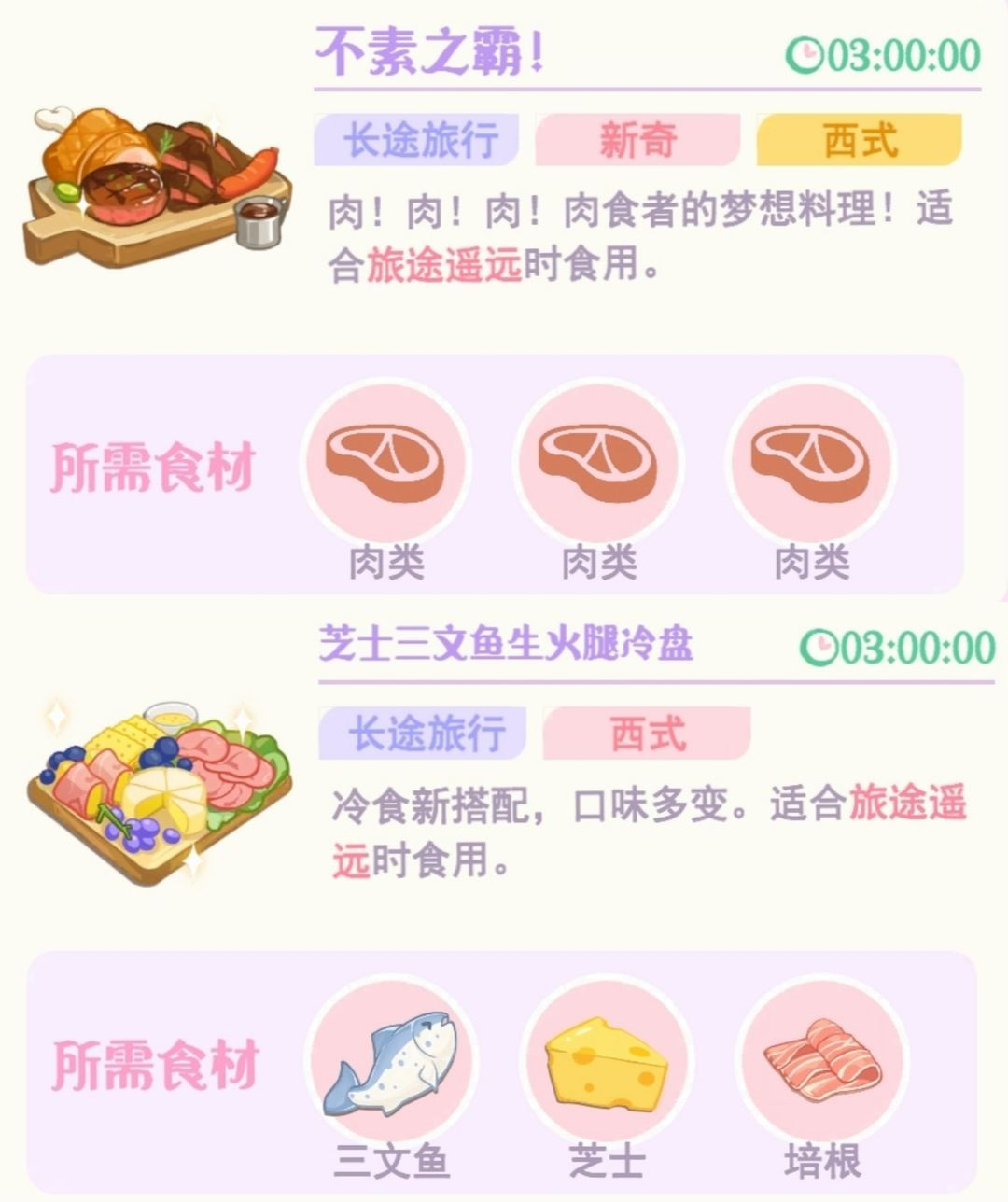Image resolution: width=1008 pixels, height=1202 pixels.
Task: Click the clock icon next to 03:00:00 for 不素之霸
Action: (x=805, y=56)
